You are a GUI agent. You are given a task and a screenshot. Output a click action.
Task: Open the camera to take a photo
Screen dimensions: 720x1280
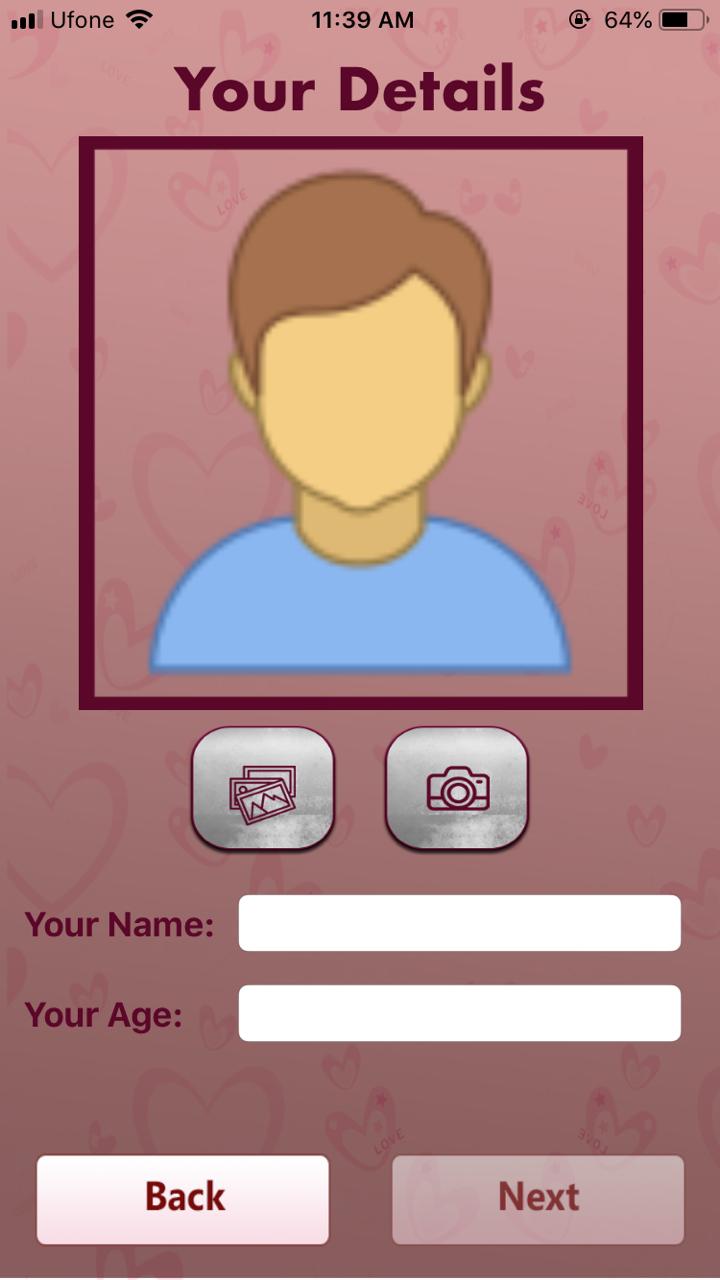tap(457, 789)
